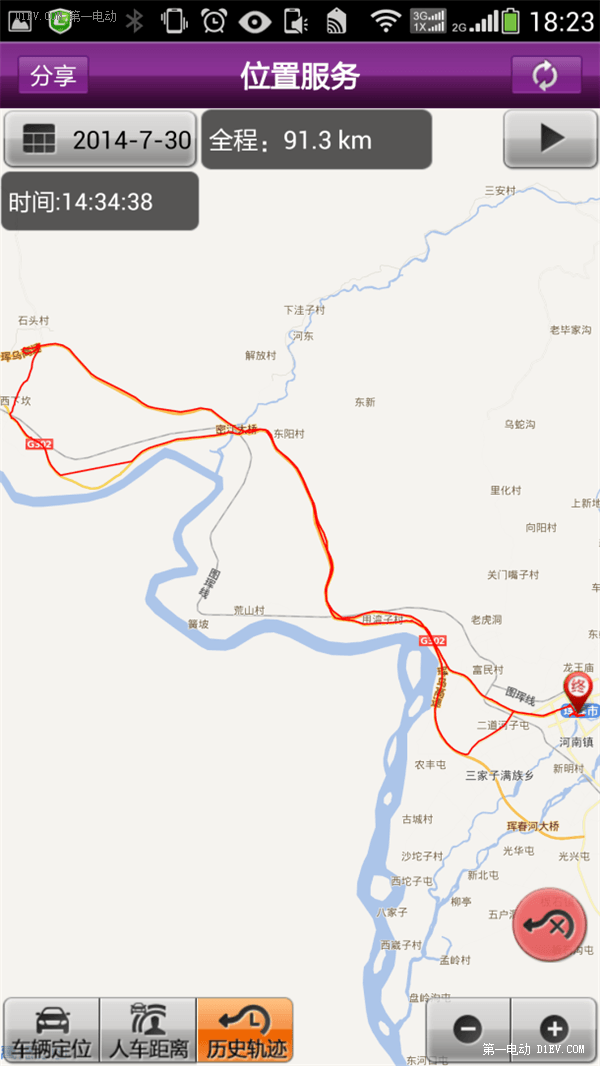Zoom in the map with plus button
600x1066 pixels.
[553, 1029]
